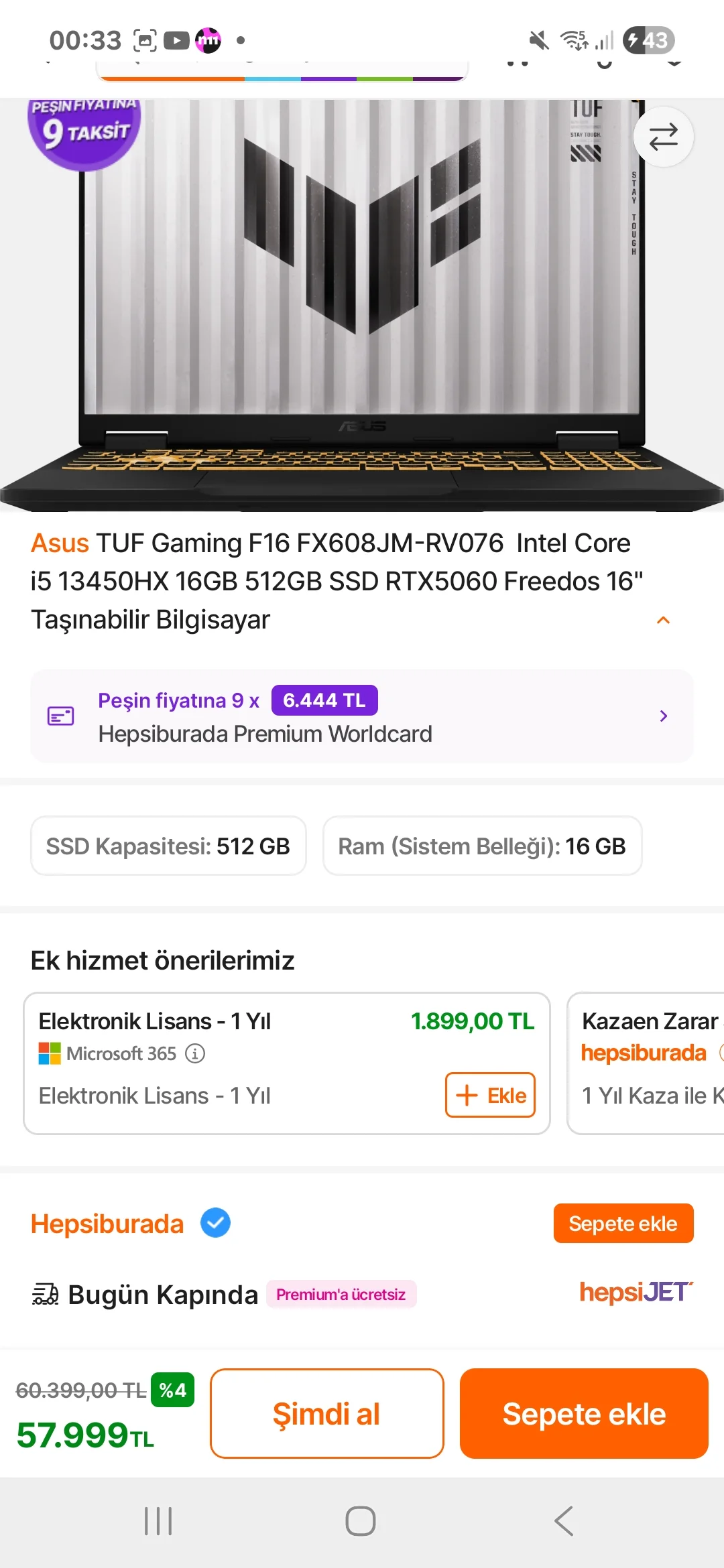
Task: Tap Sepete ekle next to Hepsiburada seller
Action: click(x=623, y=1224)
